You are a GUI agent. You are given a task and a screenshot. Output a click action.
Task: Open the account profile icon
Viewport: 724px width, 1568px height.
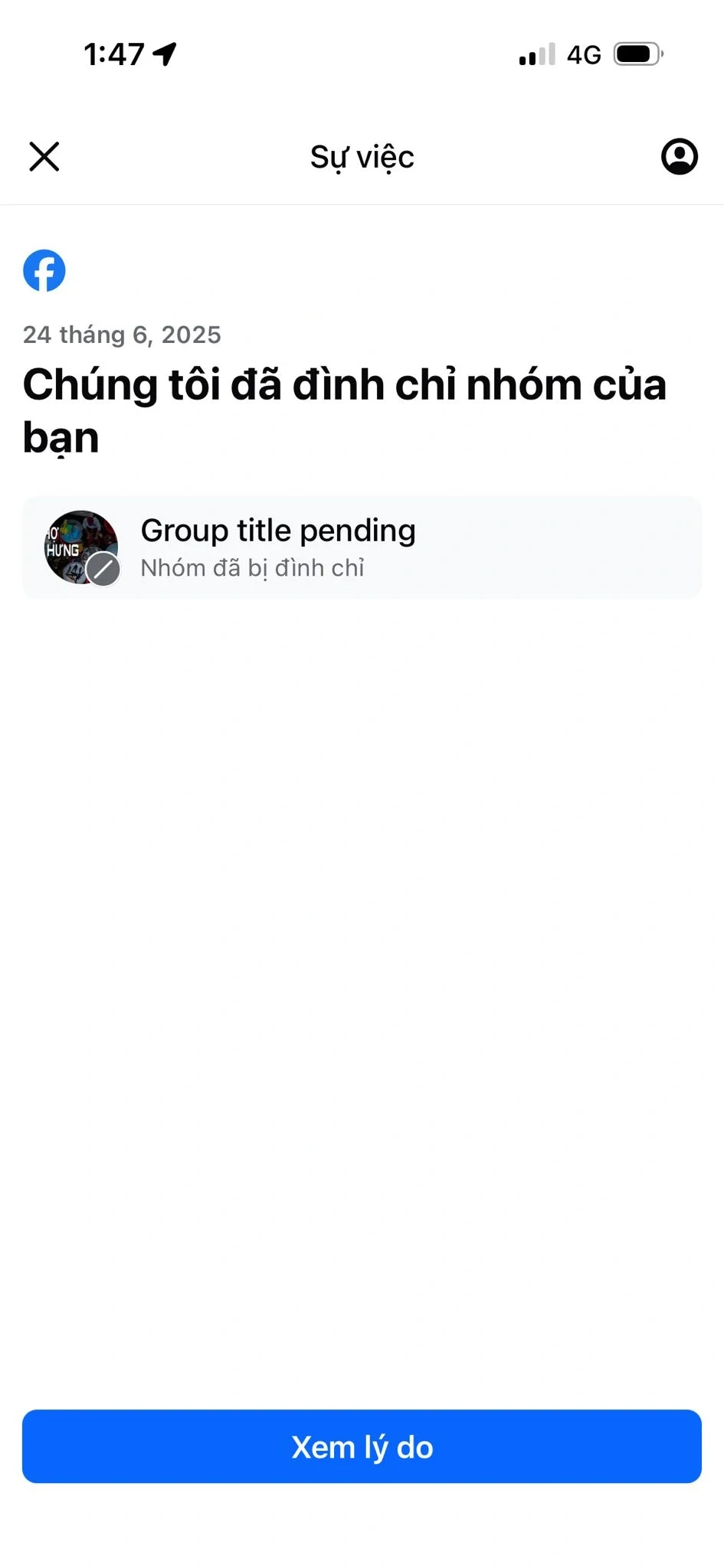coord(679,157)
